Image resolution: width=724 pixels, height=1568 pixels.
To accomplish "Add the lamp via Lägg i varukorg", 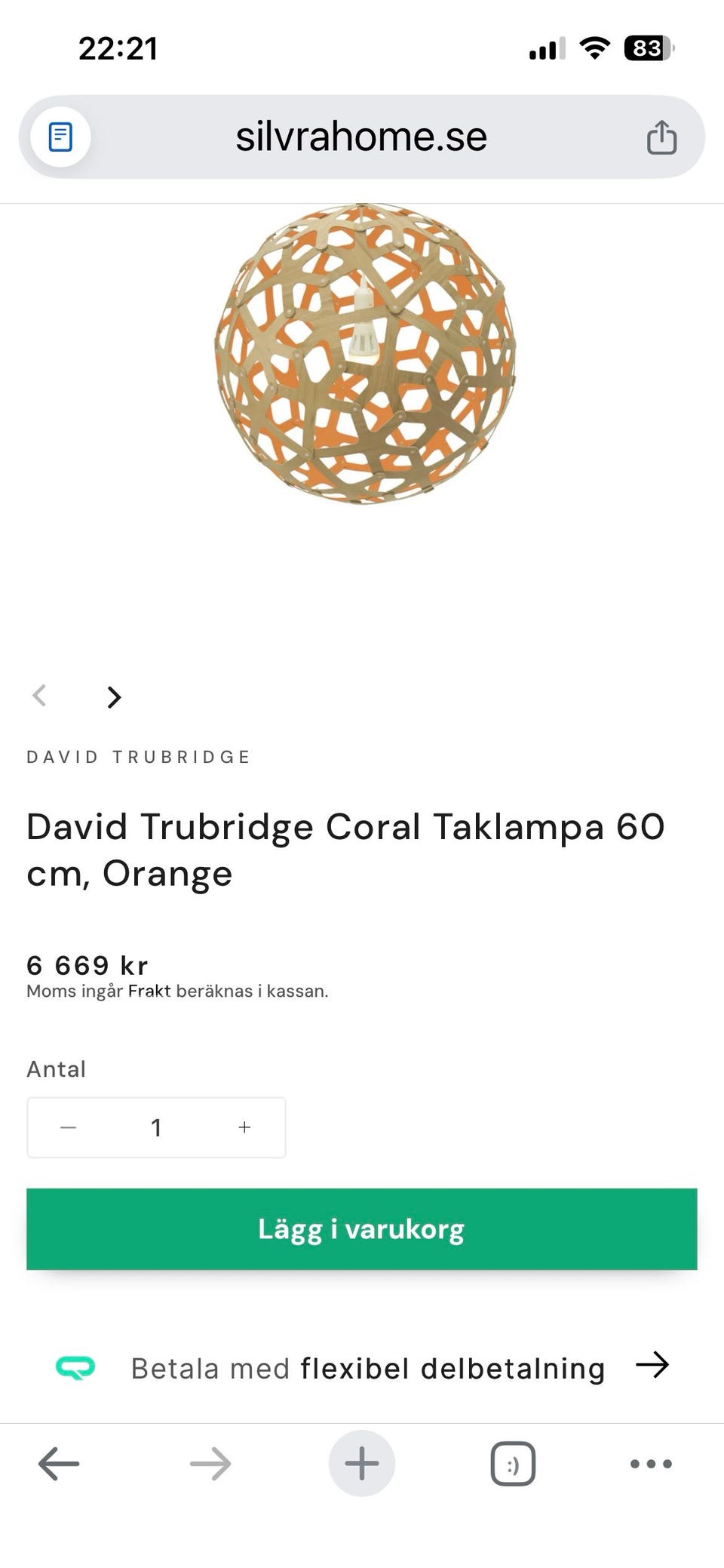I will click(x=361, y=1229).
